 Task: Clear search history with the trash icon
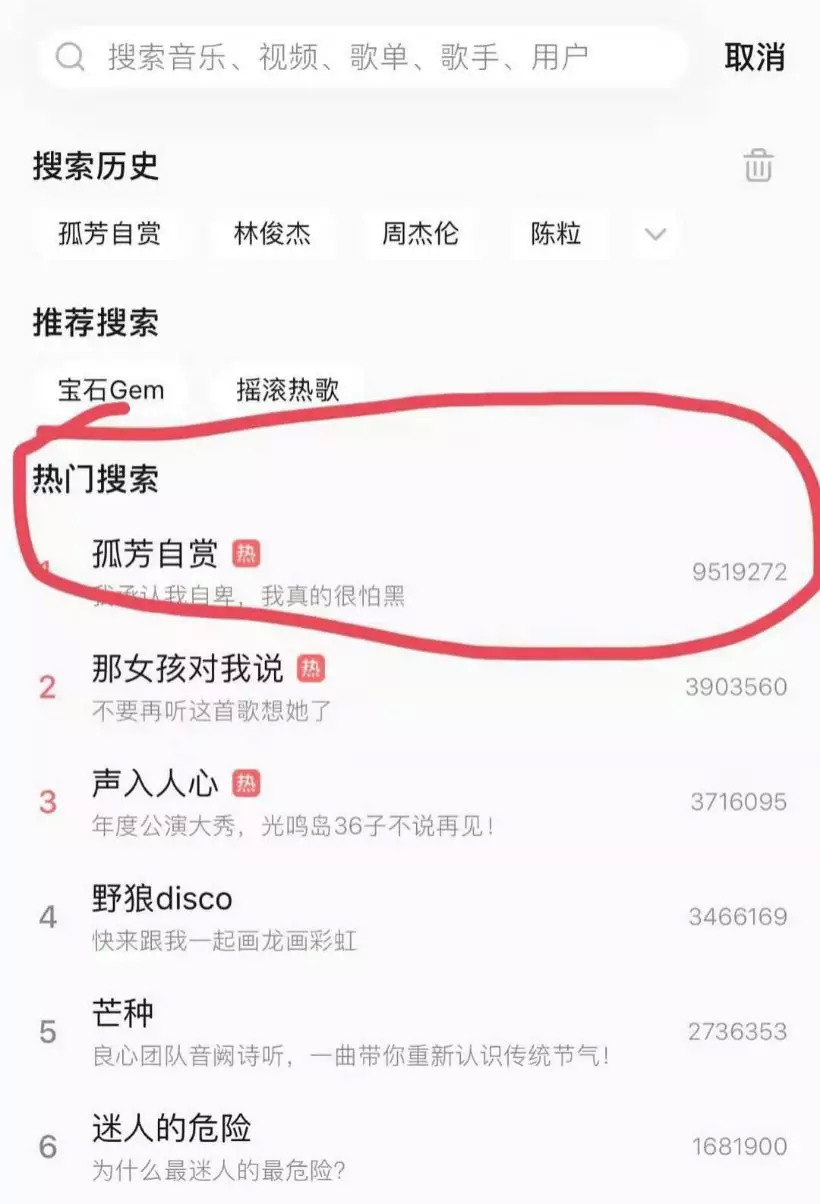click(758, 165)
